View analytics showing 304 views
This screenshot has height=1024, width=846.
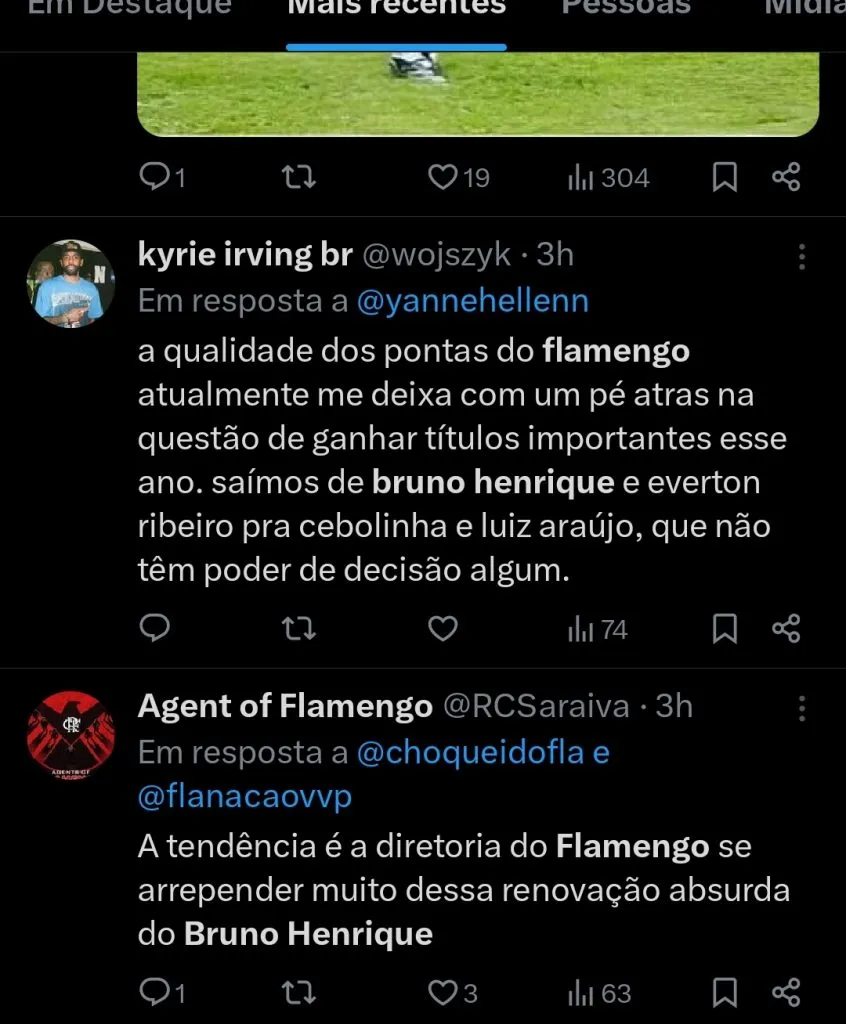pyautogui.click(x=605, y=176)
